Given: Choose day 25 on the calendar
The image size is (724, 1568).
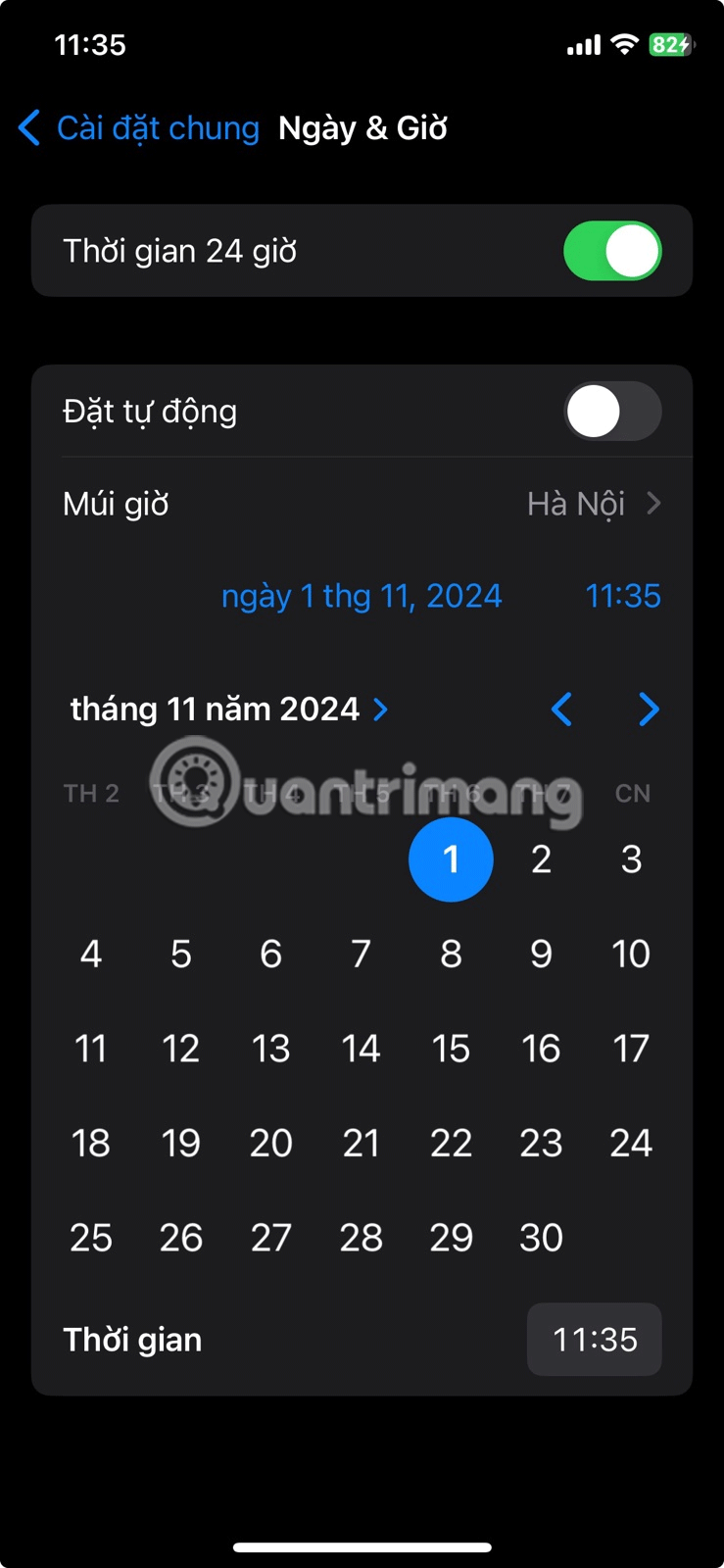Looking at the screenshot, I should click(x=91, y=1238).
